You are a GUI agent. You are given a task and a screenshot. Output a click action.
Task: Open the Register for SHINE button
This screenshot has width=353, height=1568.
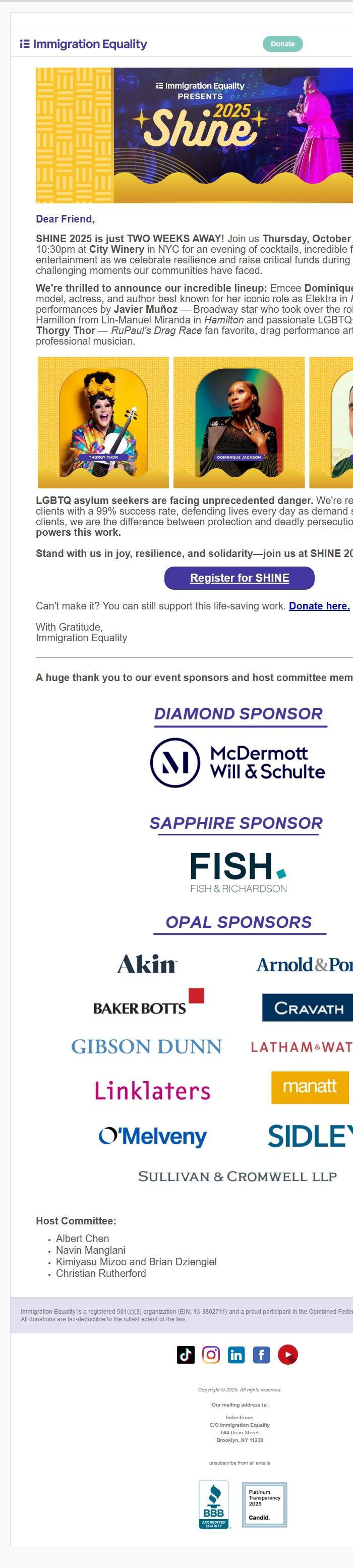[x=239, y=578]
